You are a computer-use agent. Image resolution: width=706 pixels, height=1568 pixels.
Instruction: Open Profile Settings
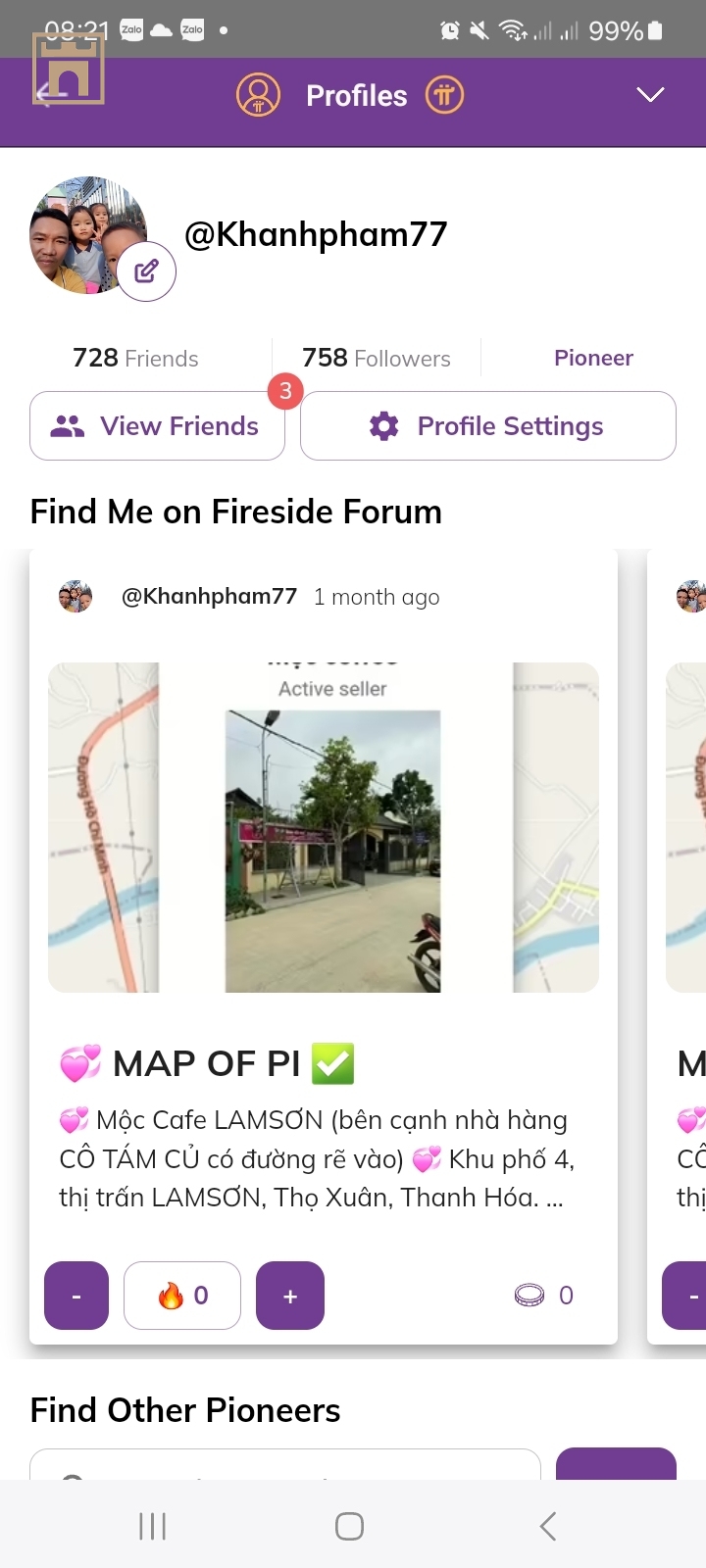(x=487, y=426)
